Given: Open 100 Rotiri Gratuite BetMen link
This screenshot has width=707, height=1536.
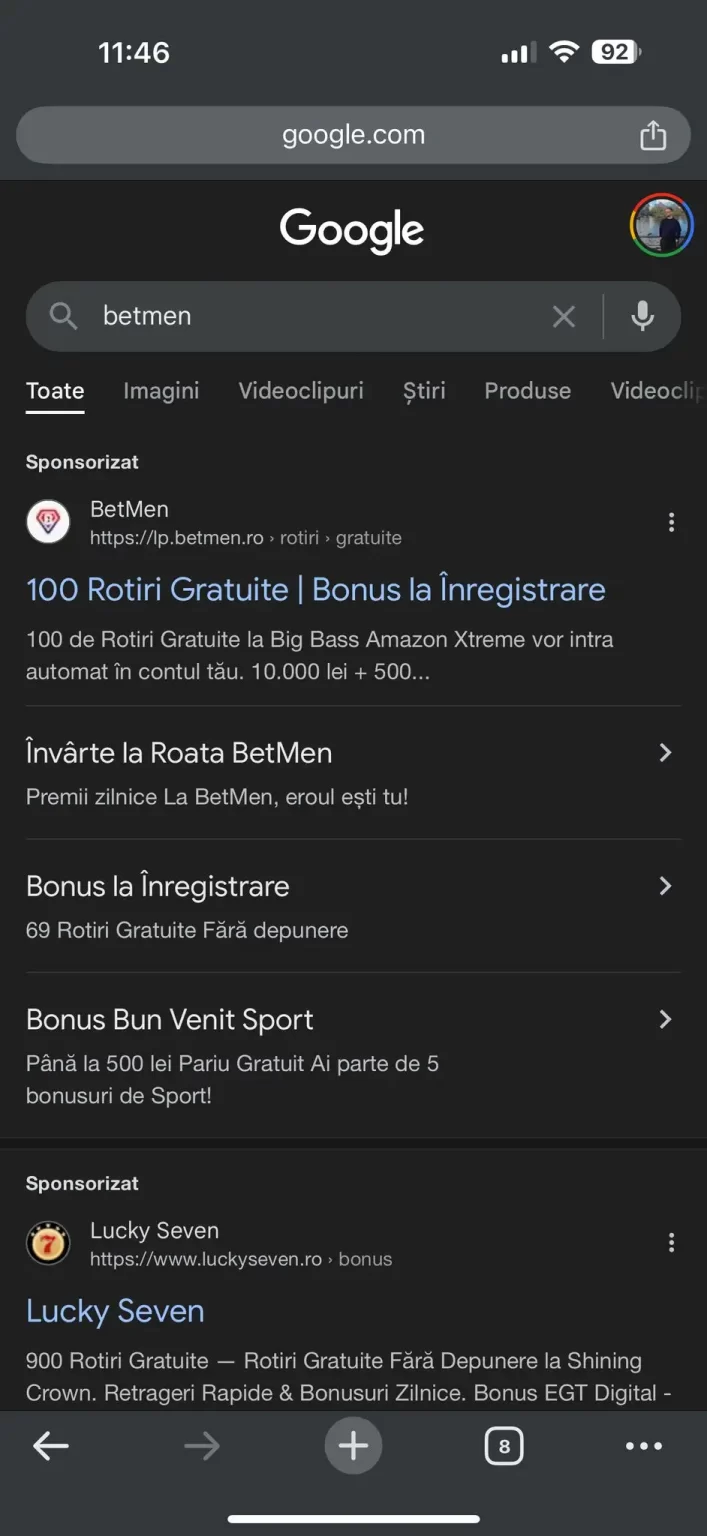Looking at the screenshot, I should [x=316, y=589].
